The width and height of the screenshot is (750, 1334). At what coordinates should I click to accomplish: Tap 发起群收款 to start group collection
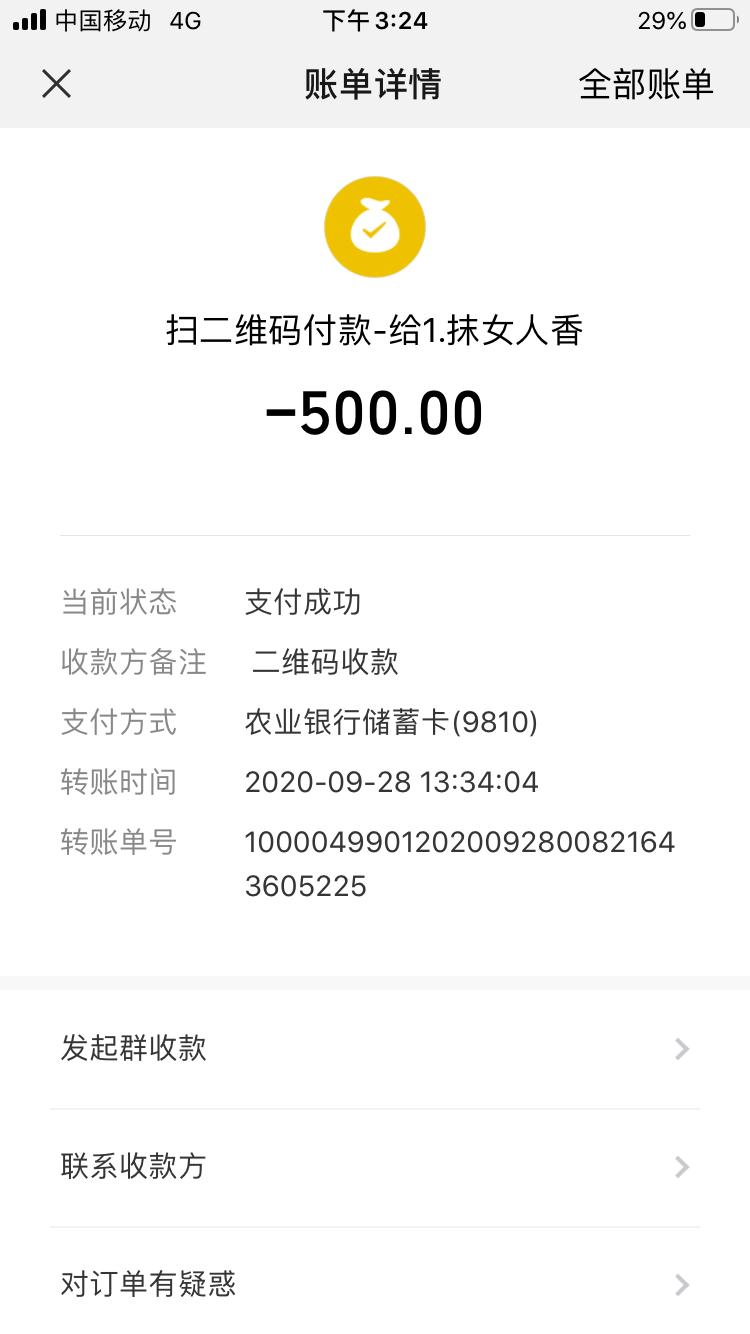(x=132, y=1048)
